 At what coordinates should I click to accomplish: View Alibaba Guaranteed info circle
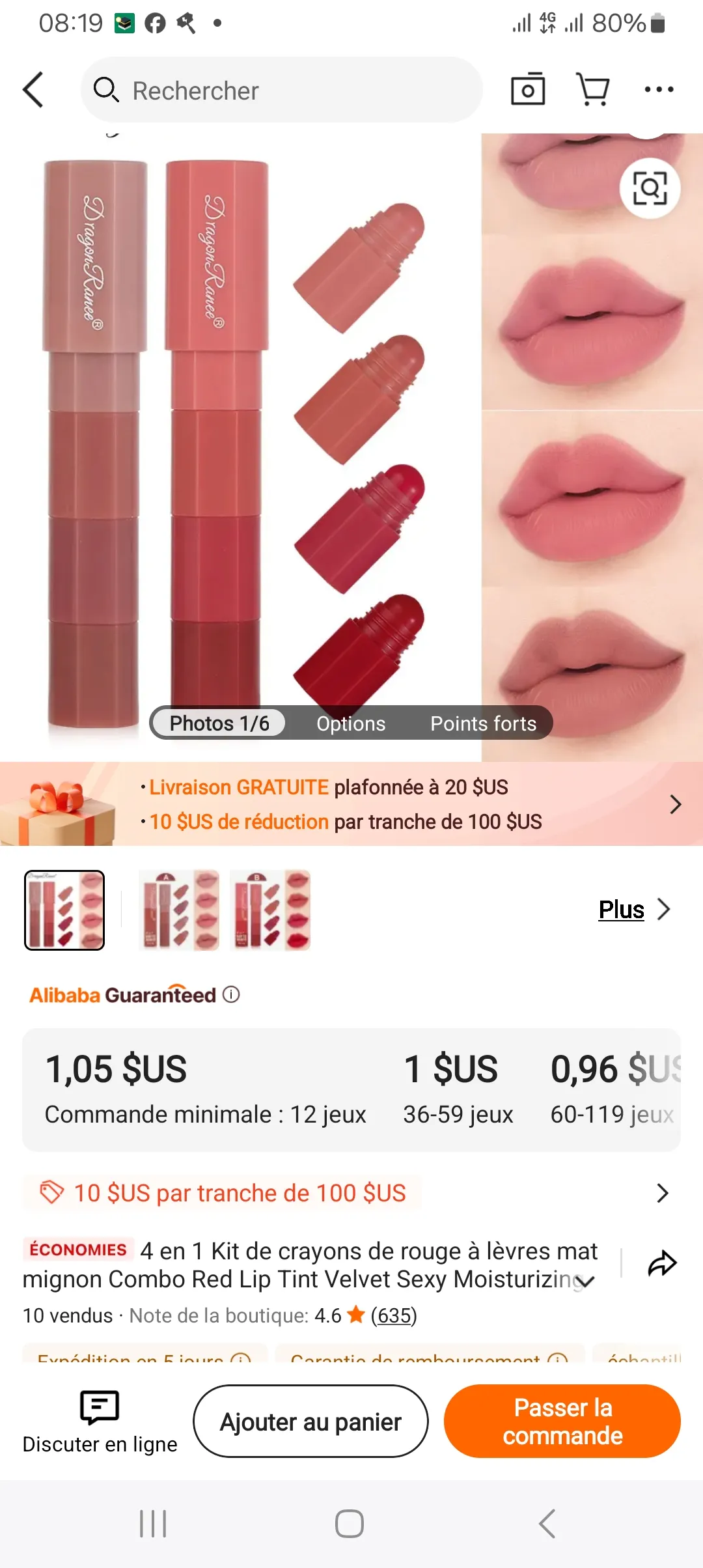click(x=231, y=994)
